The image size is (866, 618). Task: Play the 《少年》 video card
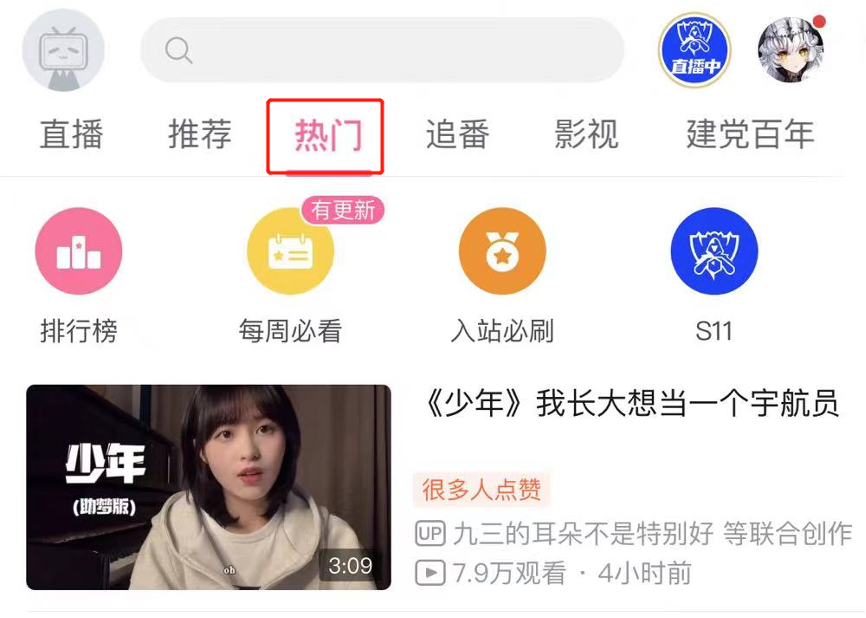[209, 487]
